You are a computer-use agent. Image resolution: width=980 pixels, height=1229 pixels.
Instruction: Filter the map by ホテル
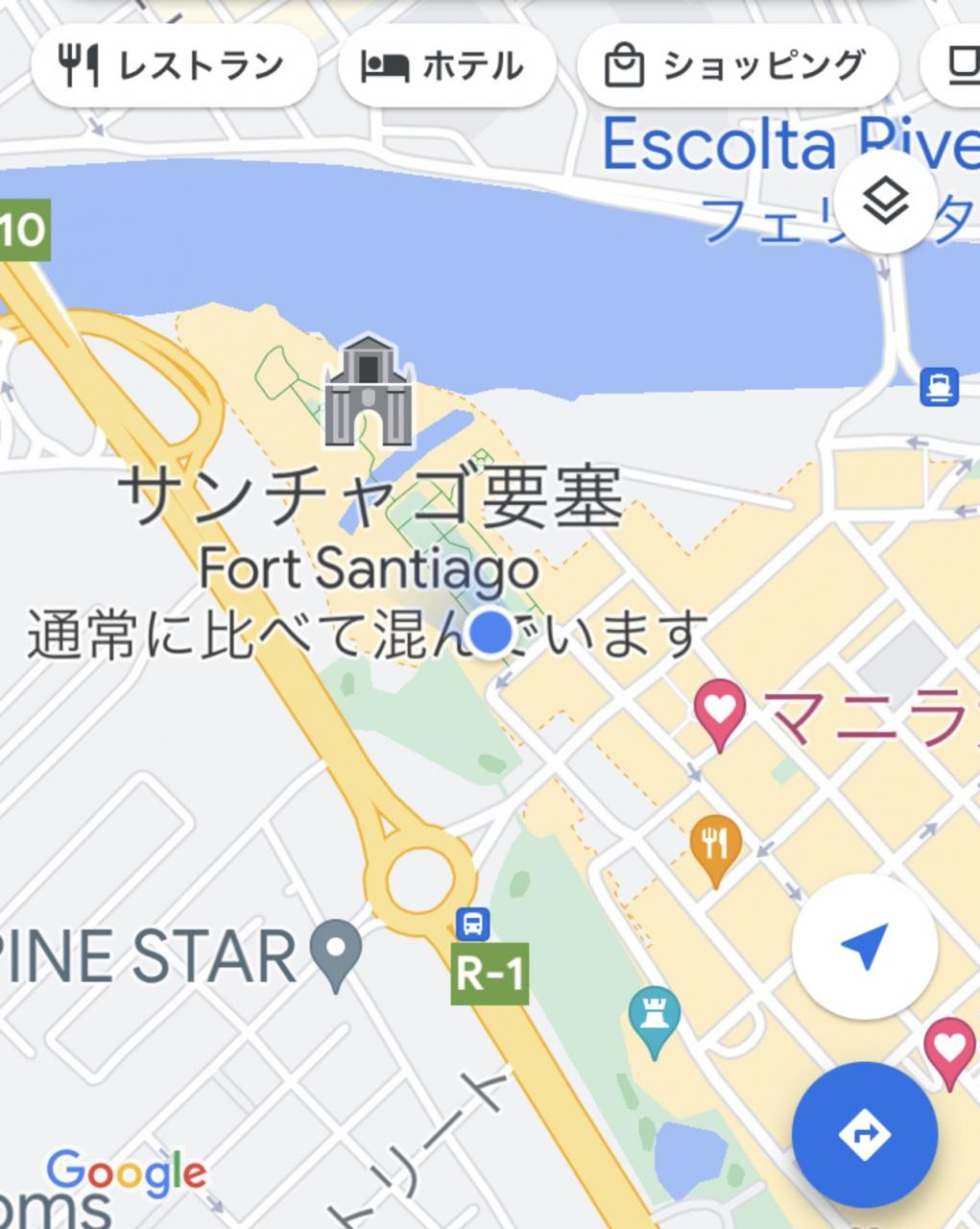pos(446,66)
